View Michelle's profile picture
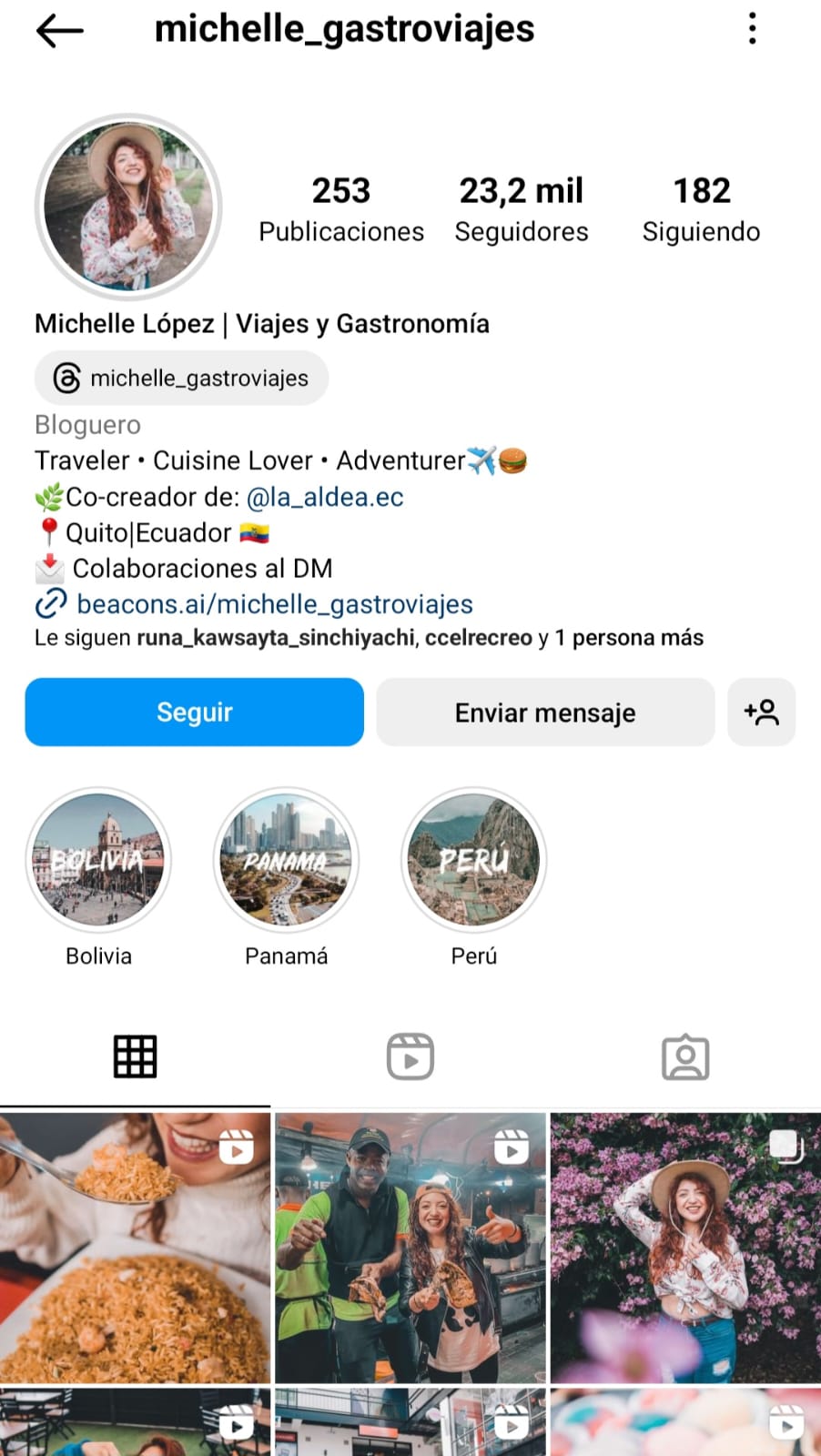821x1456 pixels. click(128, 207)
